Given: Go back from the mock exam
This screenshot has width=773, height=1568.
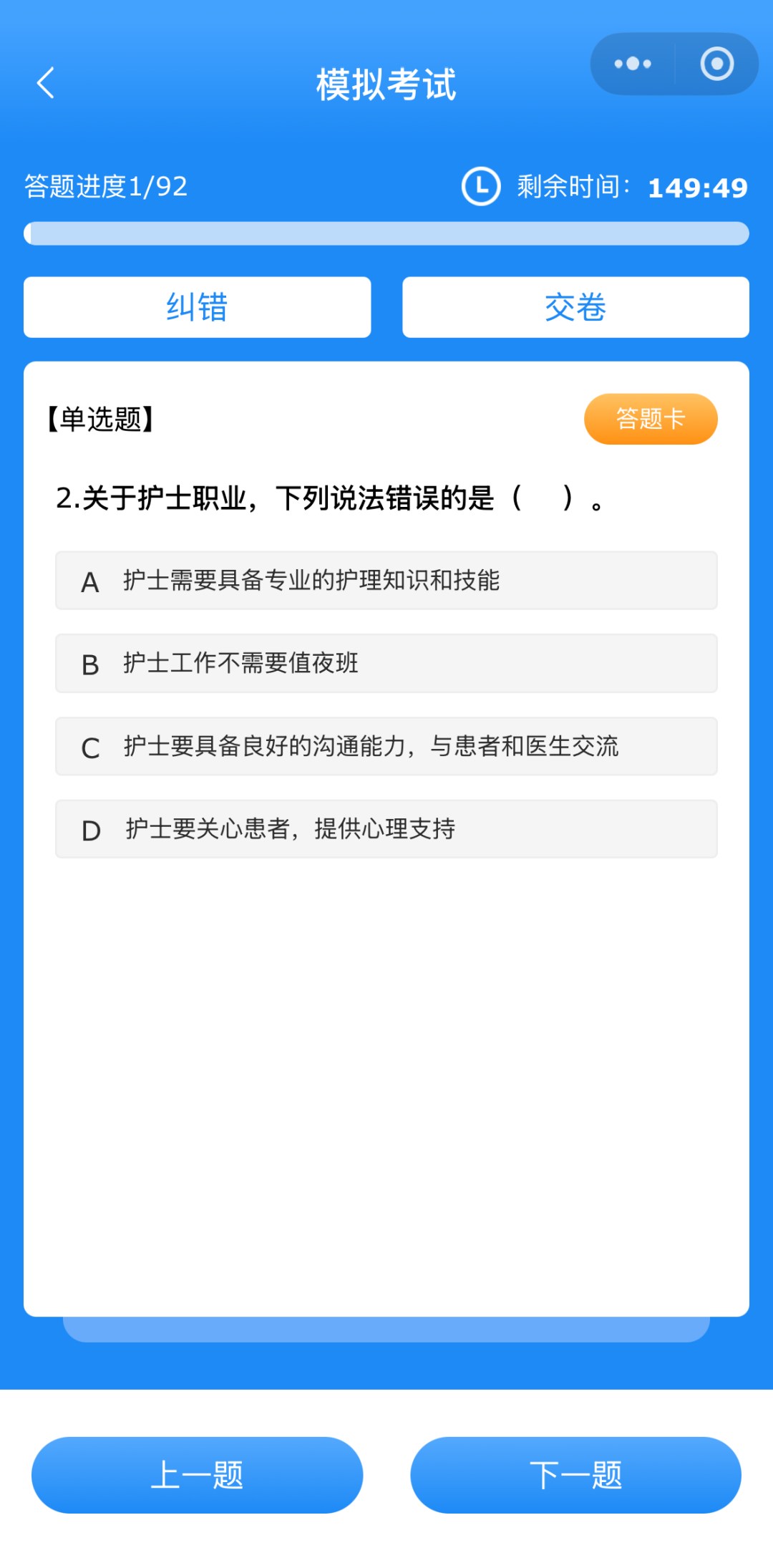Looking at the screenshot, I should click(x=46, y=83).
